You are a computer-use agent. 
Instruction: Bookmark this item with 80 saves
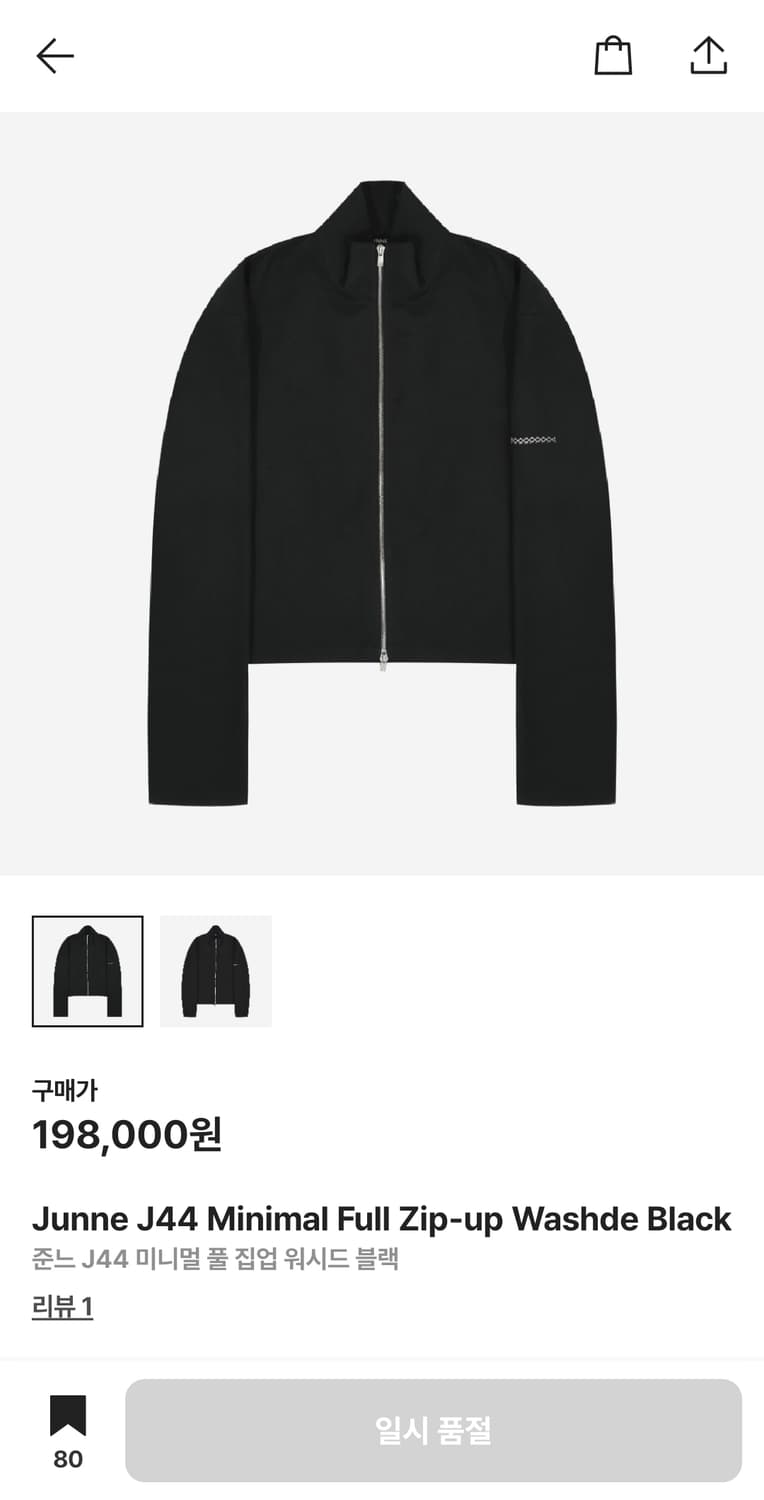pos(68,1431)
